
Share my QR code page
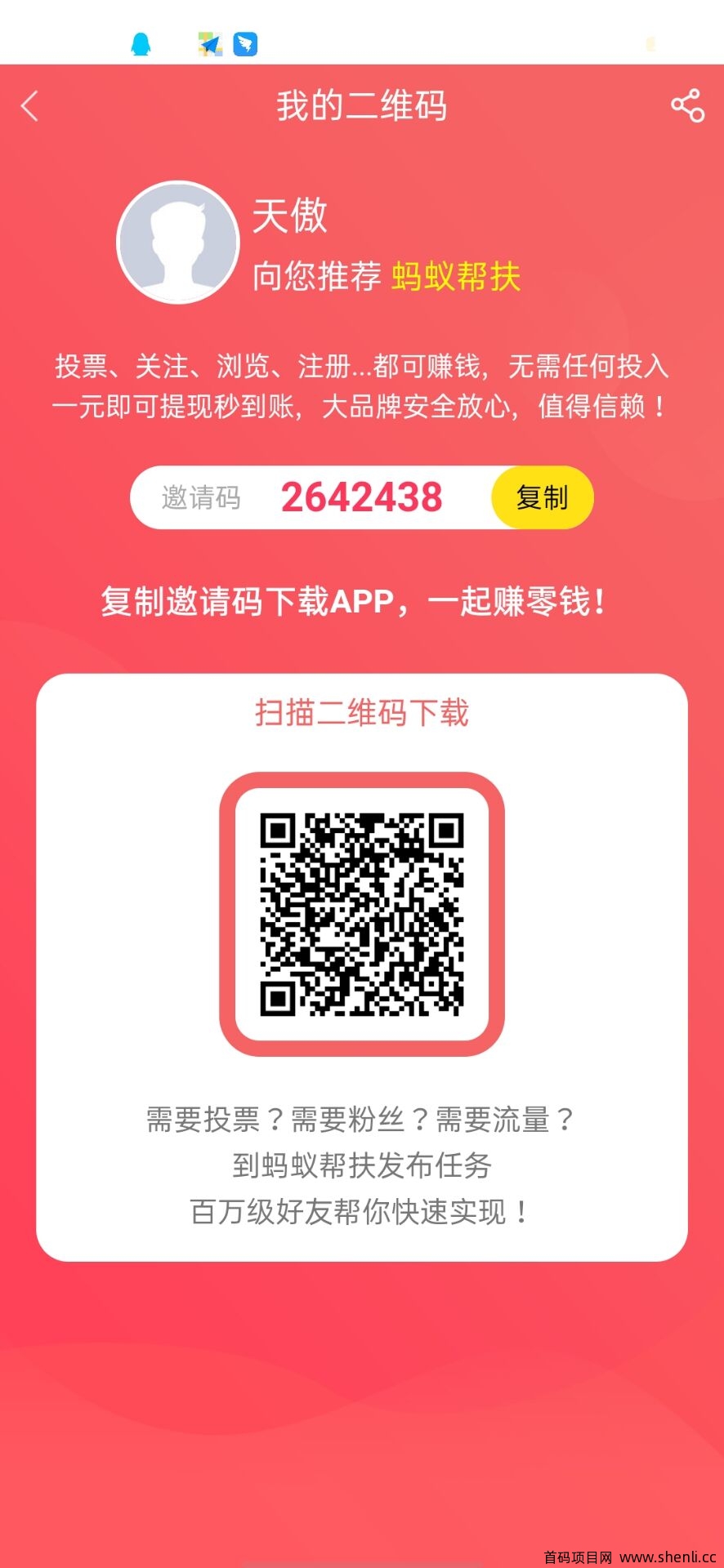click(687, 105)
